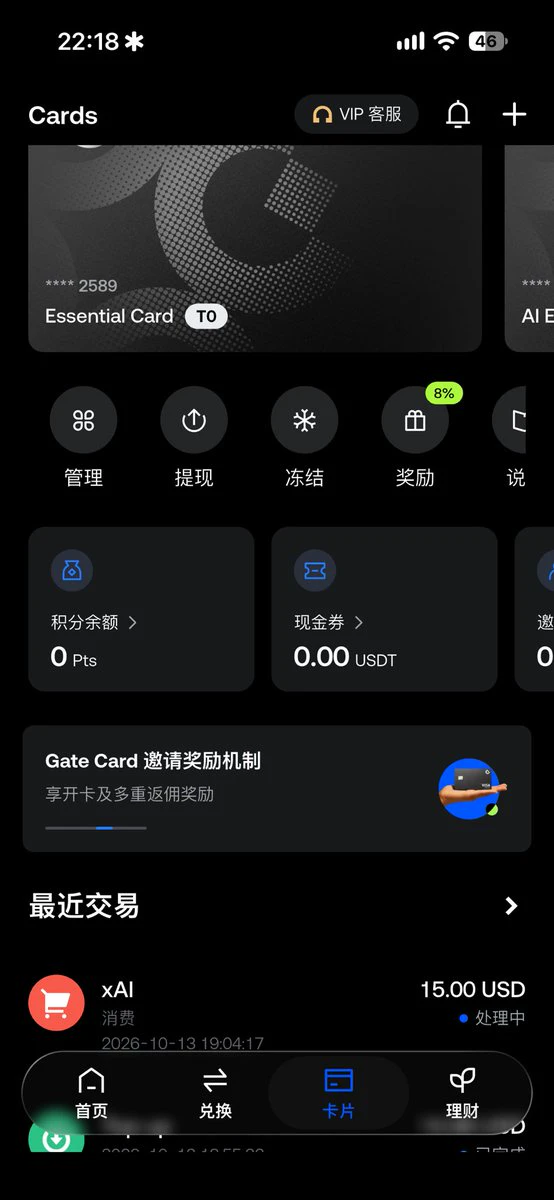554x1200 pixels.
Task: Open the Essential Card ending 2589
Action: tap(255, 248)
